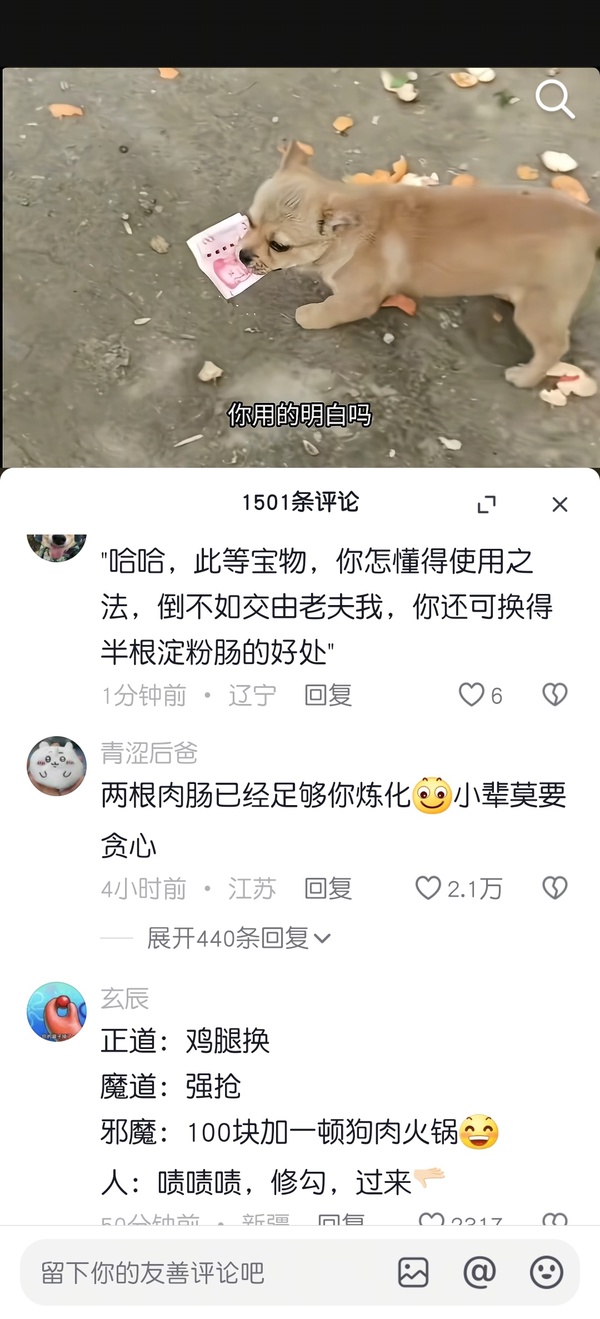The width and height of the screenshot is (600, 1319).
Task: Tap the username 青涩后爸
Action: pyautogui.click(x=149, y=753)
